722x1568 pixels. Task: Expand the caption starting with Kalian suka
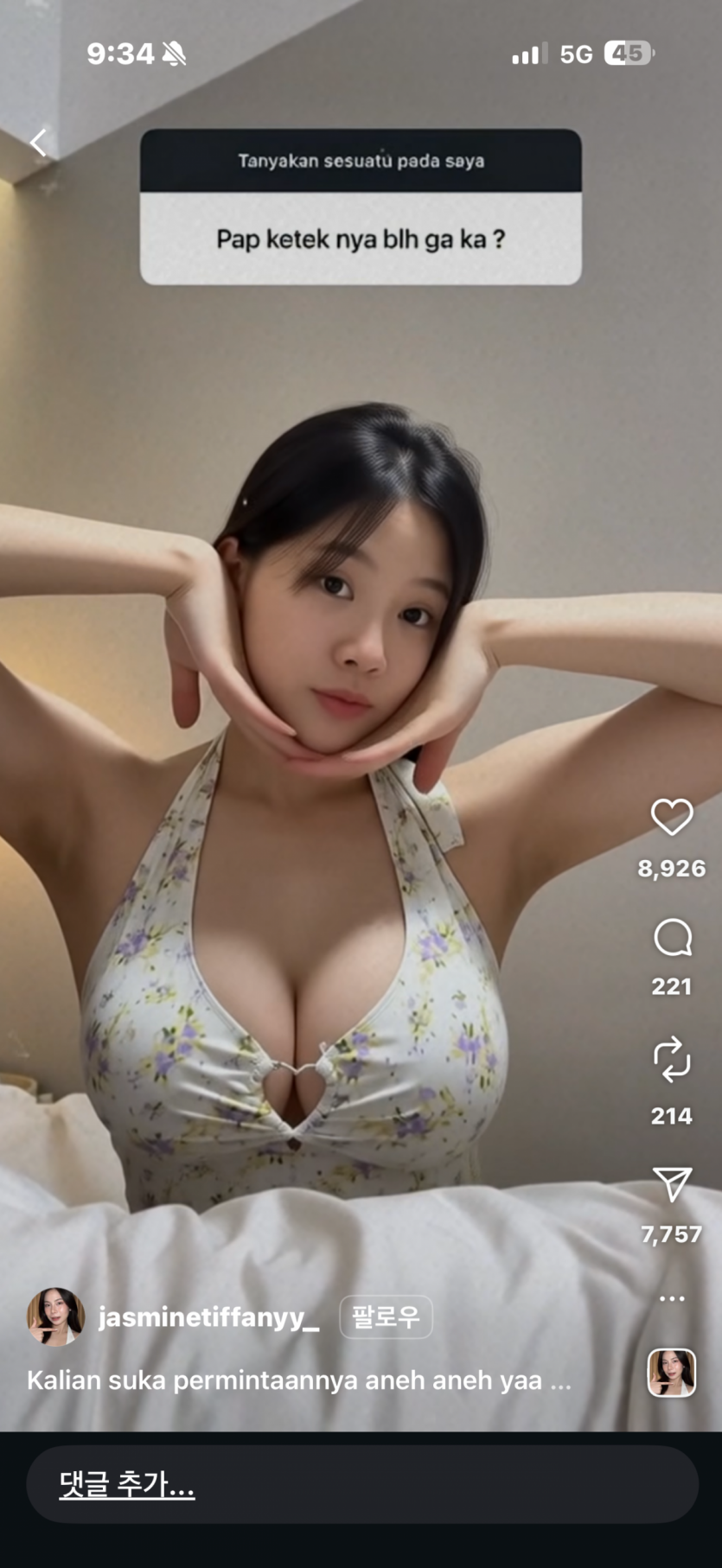click(x=298, y=1380)
